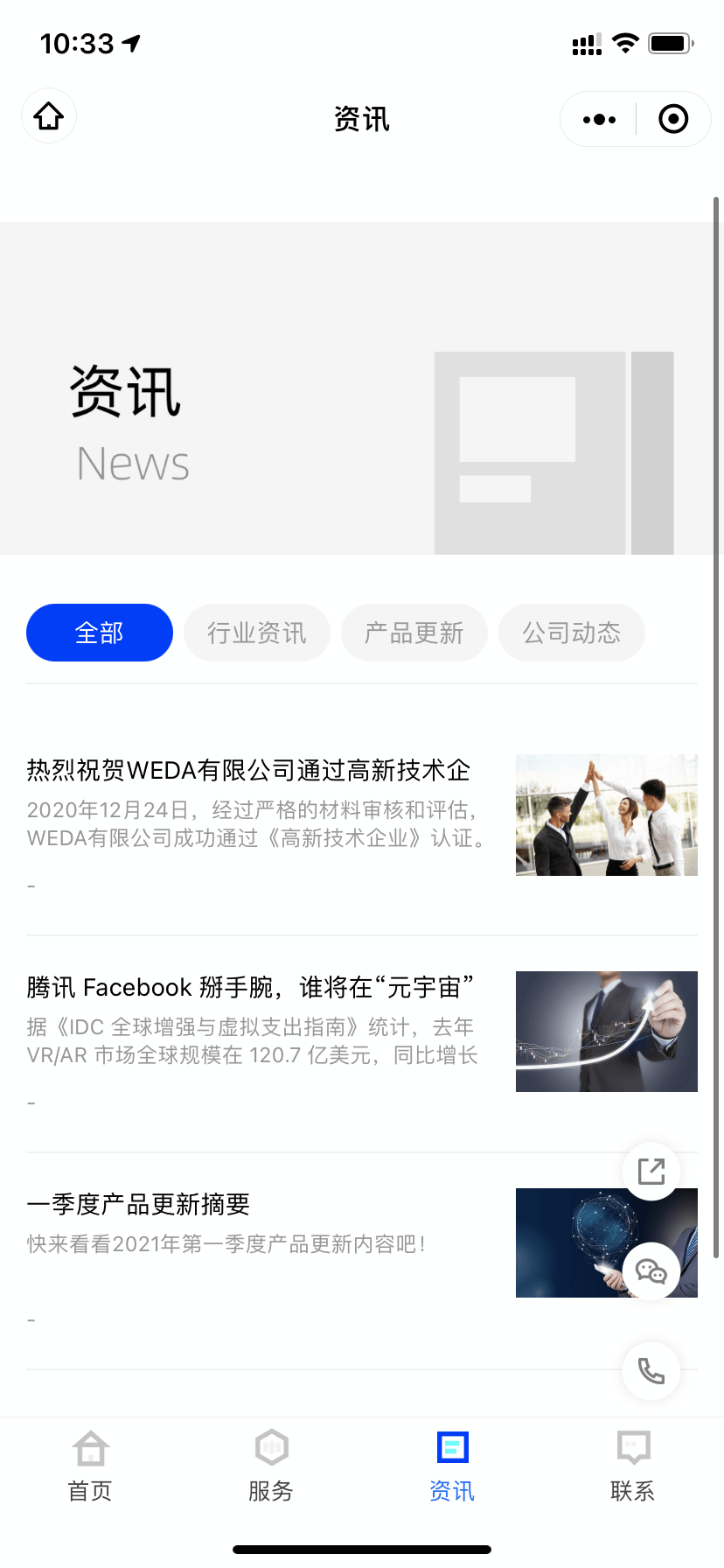This screenshot has height=1568, width=724.
Task: Filter by 行业资讯
Action: [256, 633]
